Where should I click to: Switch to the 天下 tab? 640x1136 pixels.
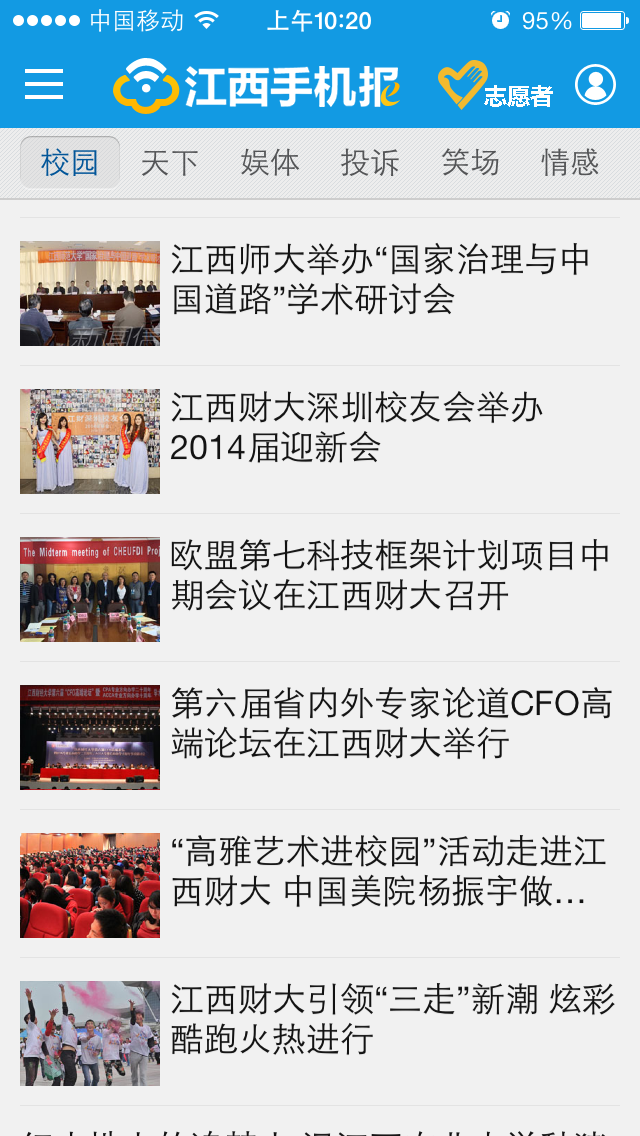click(x=170, y=162)
